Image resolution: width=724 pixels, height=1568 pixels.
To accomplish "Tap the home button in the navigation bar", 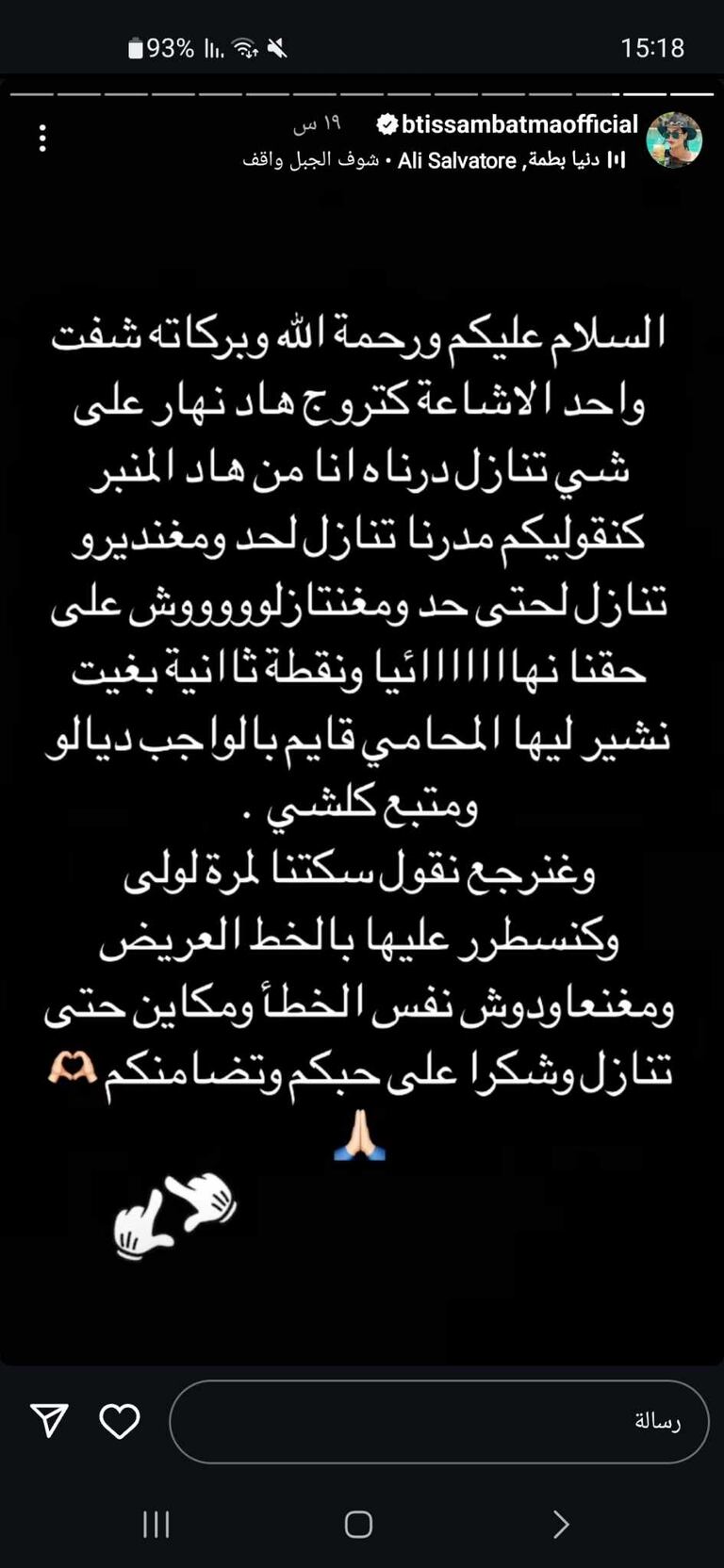I will click(358, 1524).
